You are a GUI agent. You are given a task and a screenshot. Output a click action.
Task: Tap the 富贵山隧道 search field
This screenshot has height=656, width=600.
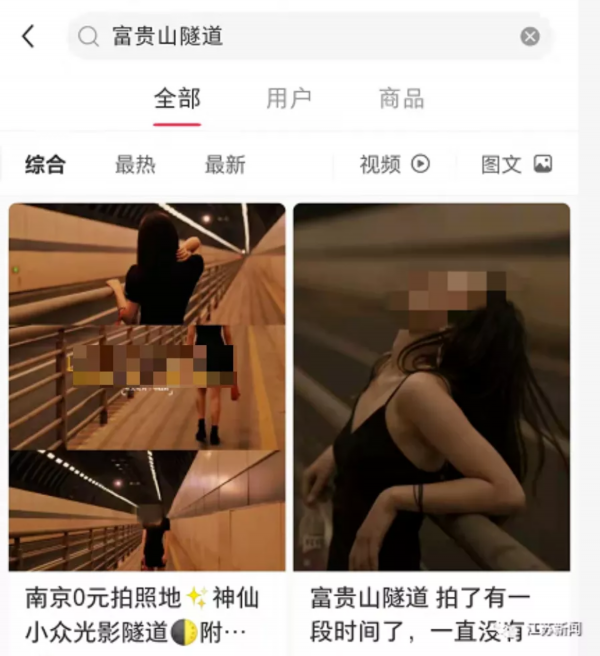300,37
